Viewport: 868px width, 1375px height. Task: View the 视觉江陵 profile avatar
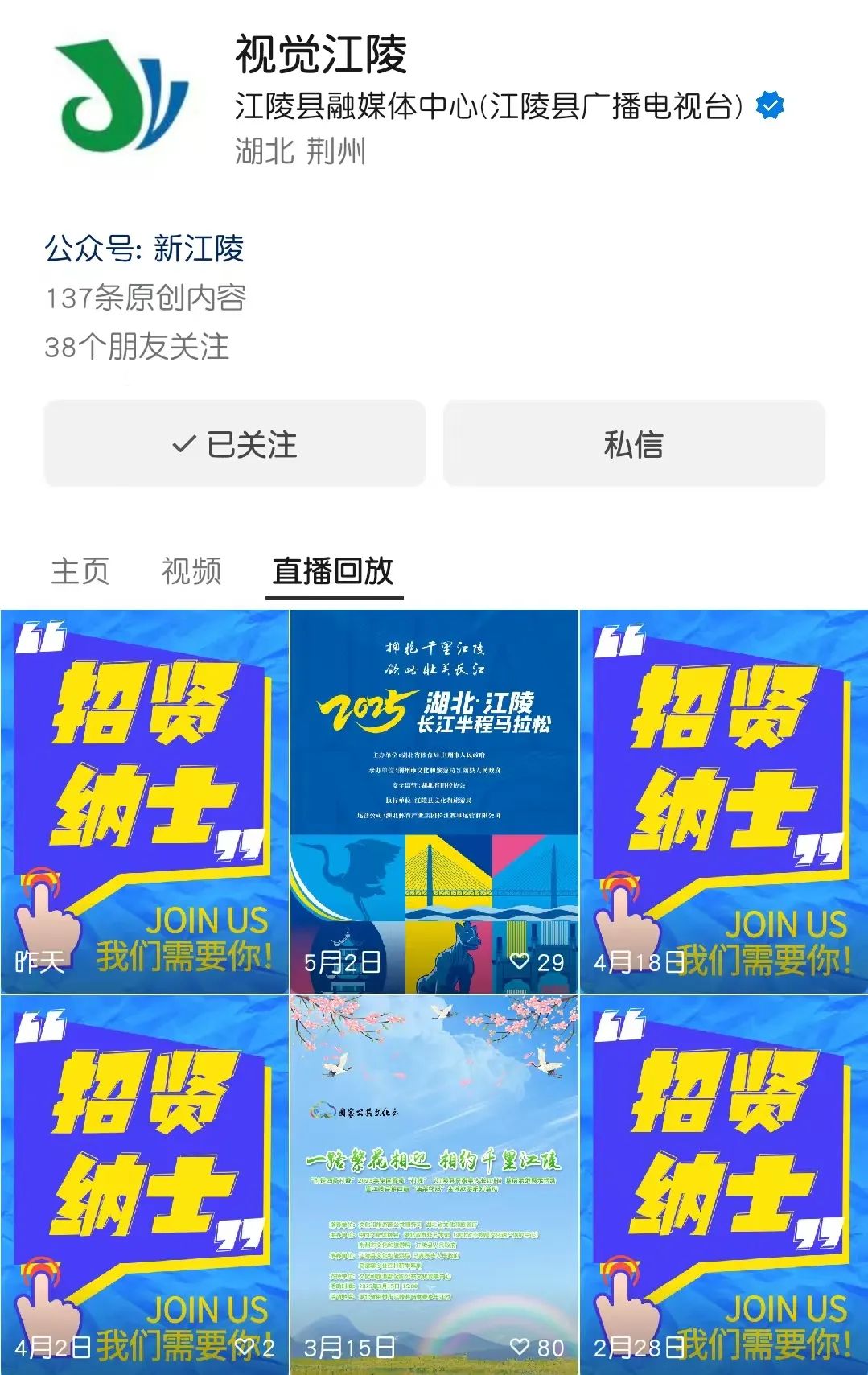[122, 95]
